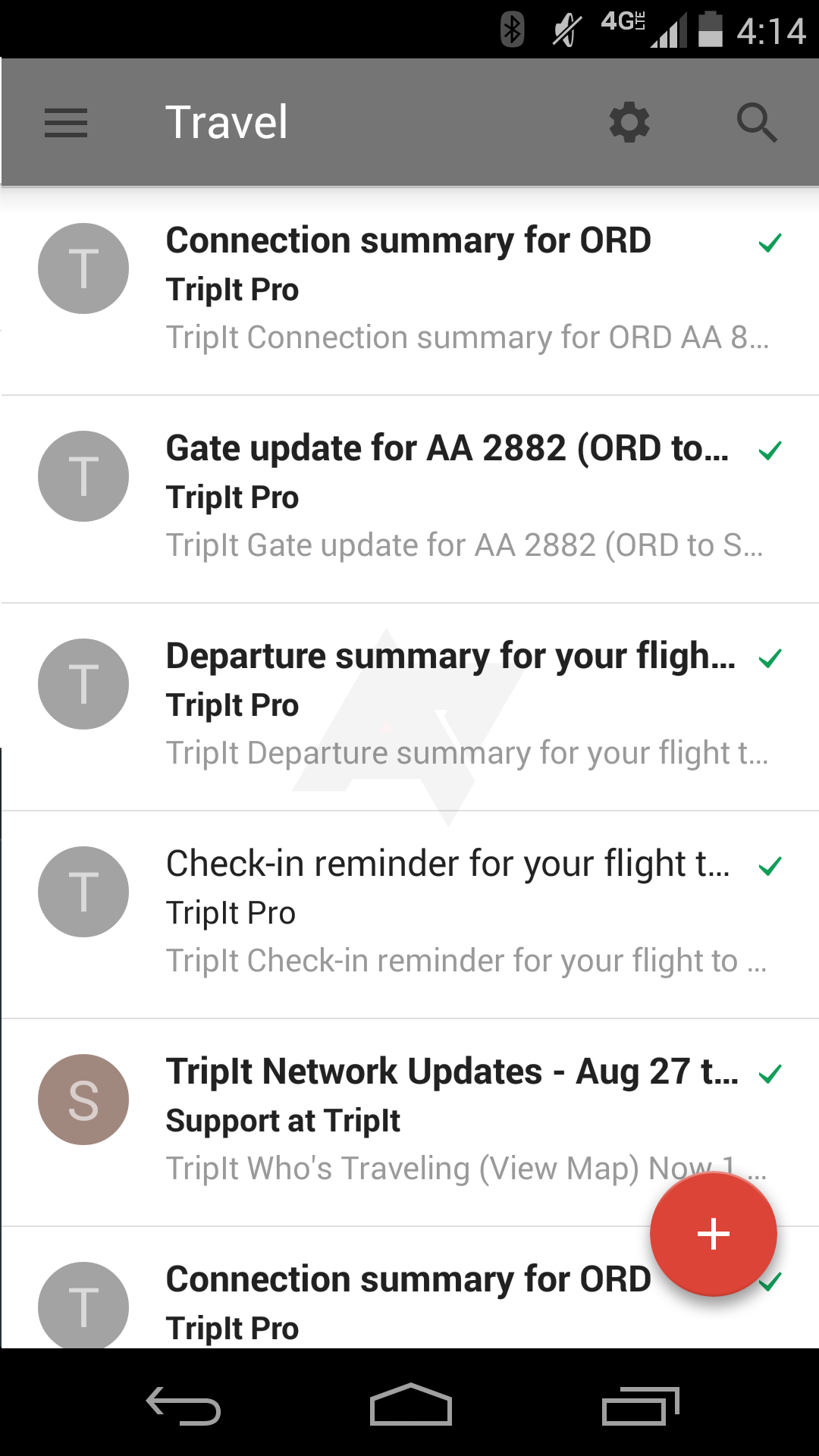This screenshot has width=819, height=1456.
Task: Open the Gate update for AA 2882 email
Action: [409, 499]
